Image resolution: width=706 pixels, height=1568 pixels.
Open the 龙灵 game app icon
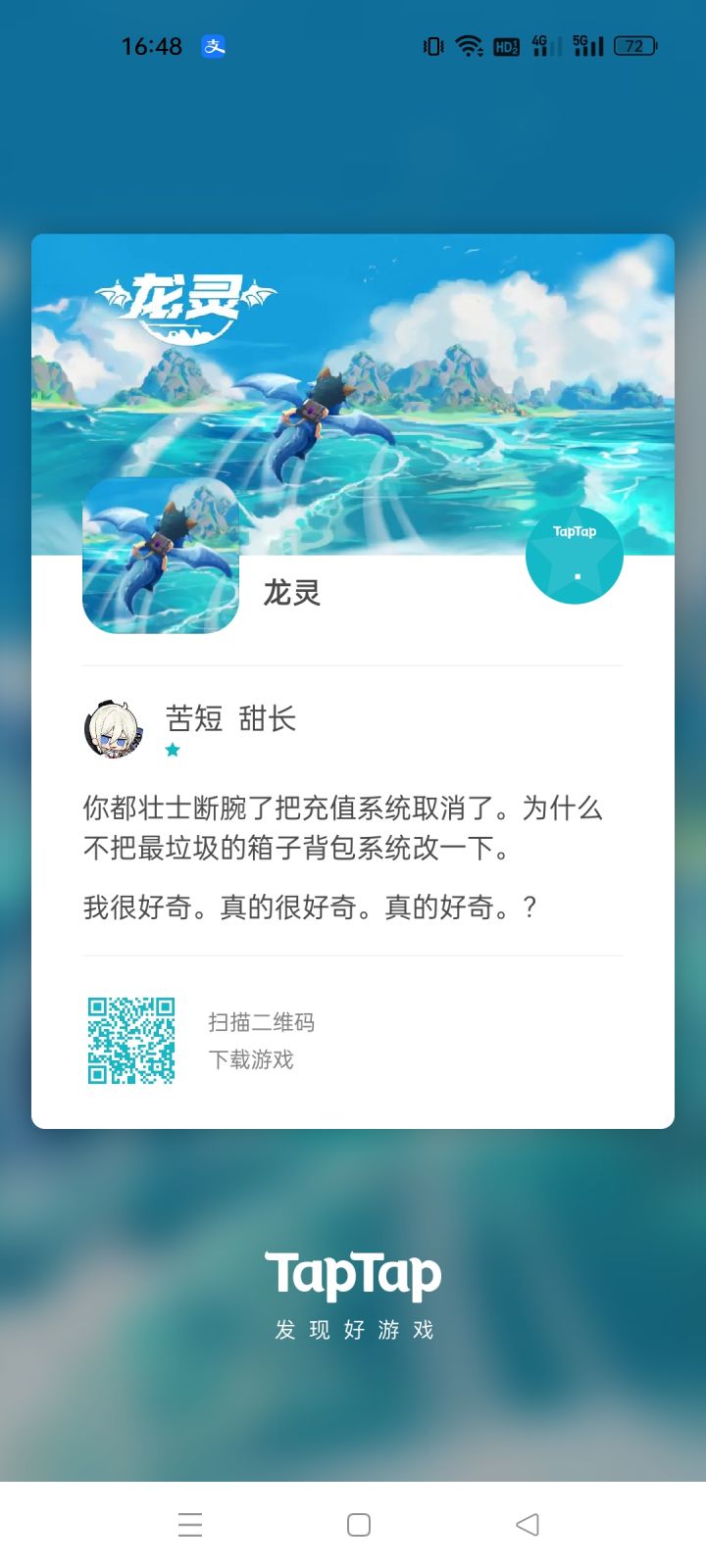coord(160,556)
